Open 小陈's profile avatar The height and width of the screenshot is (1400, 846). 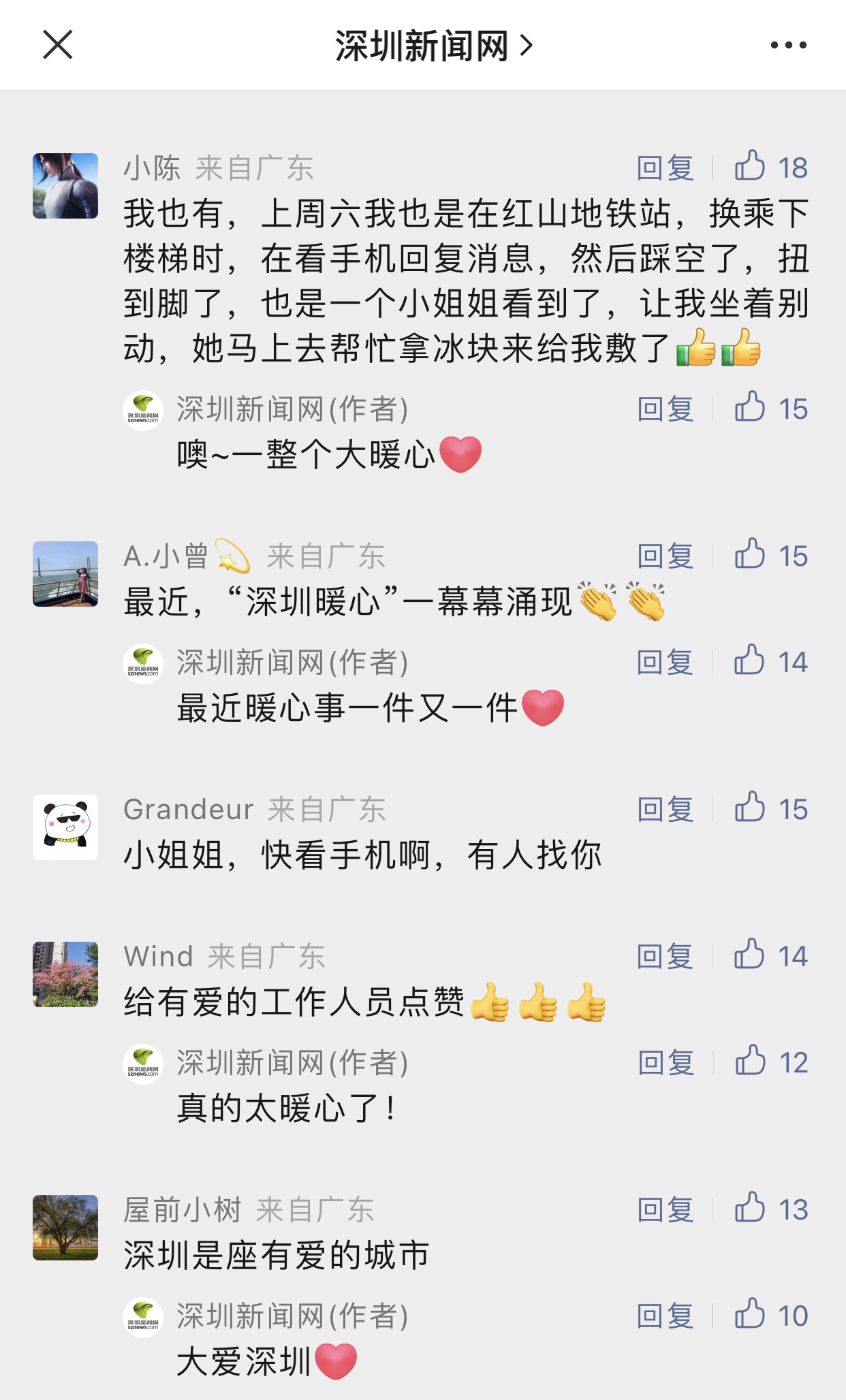pyautogui.click(x=65, y=186)
